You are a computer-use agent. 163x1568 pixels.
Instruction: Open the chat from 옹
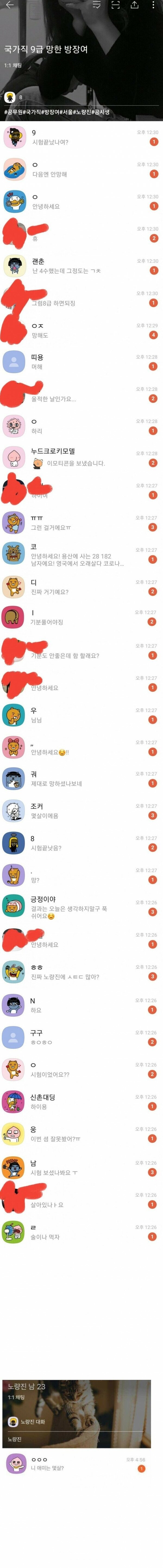click(x=81, y=1134)
